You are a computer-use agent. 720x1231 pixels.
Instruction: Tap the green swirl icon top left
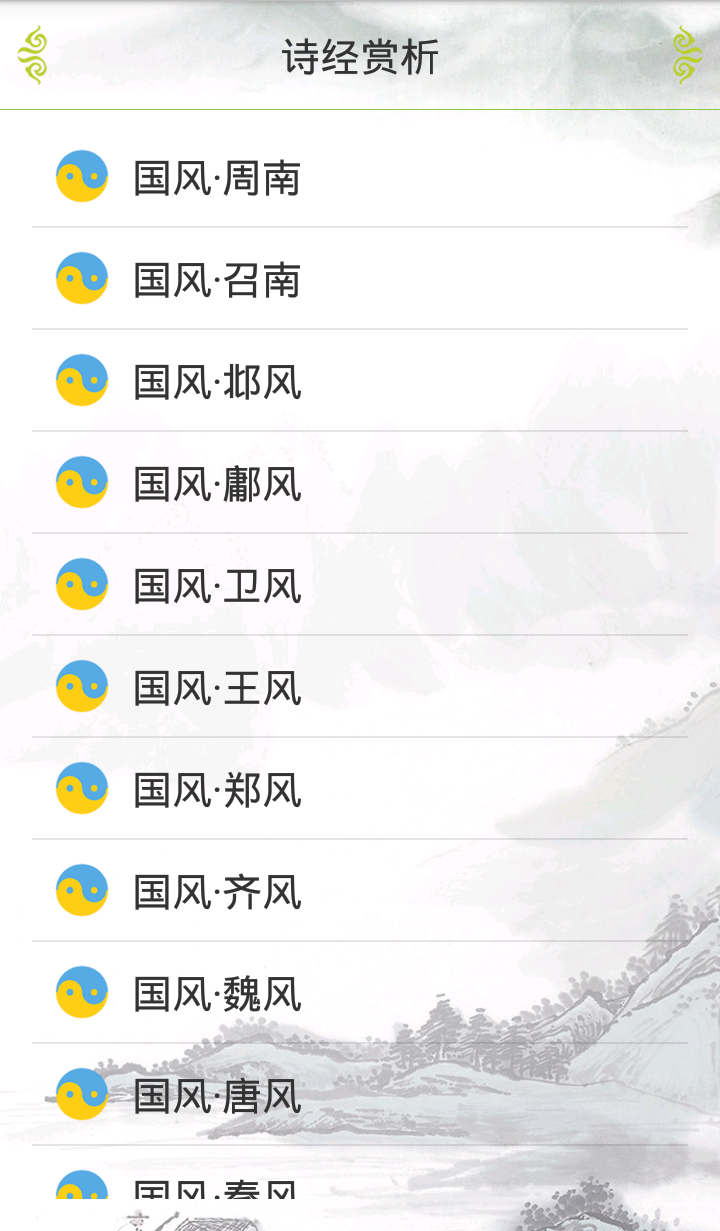[x=33, y=53]
